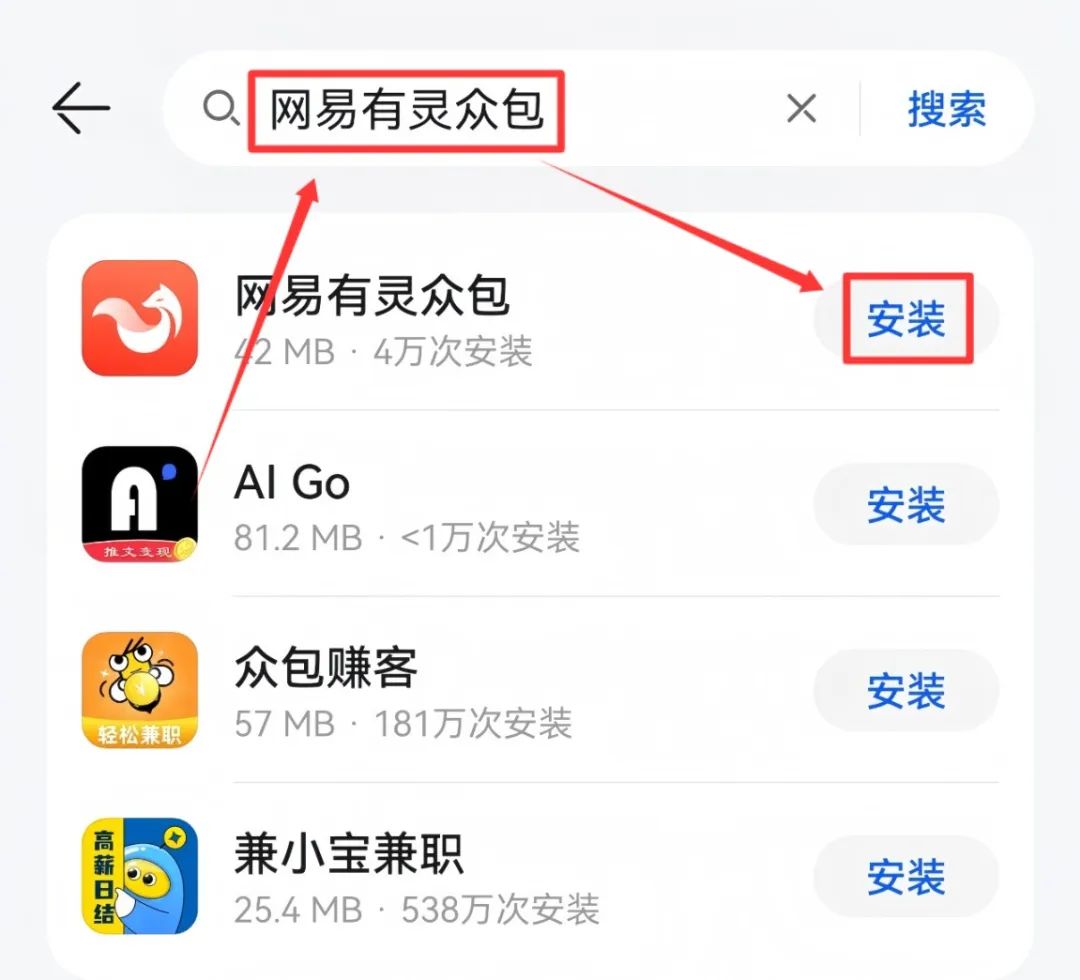Image resolution: width=1080 pixels, height=980 pixels.
Task: Install the AI Go app
Action: coord(906,504)
